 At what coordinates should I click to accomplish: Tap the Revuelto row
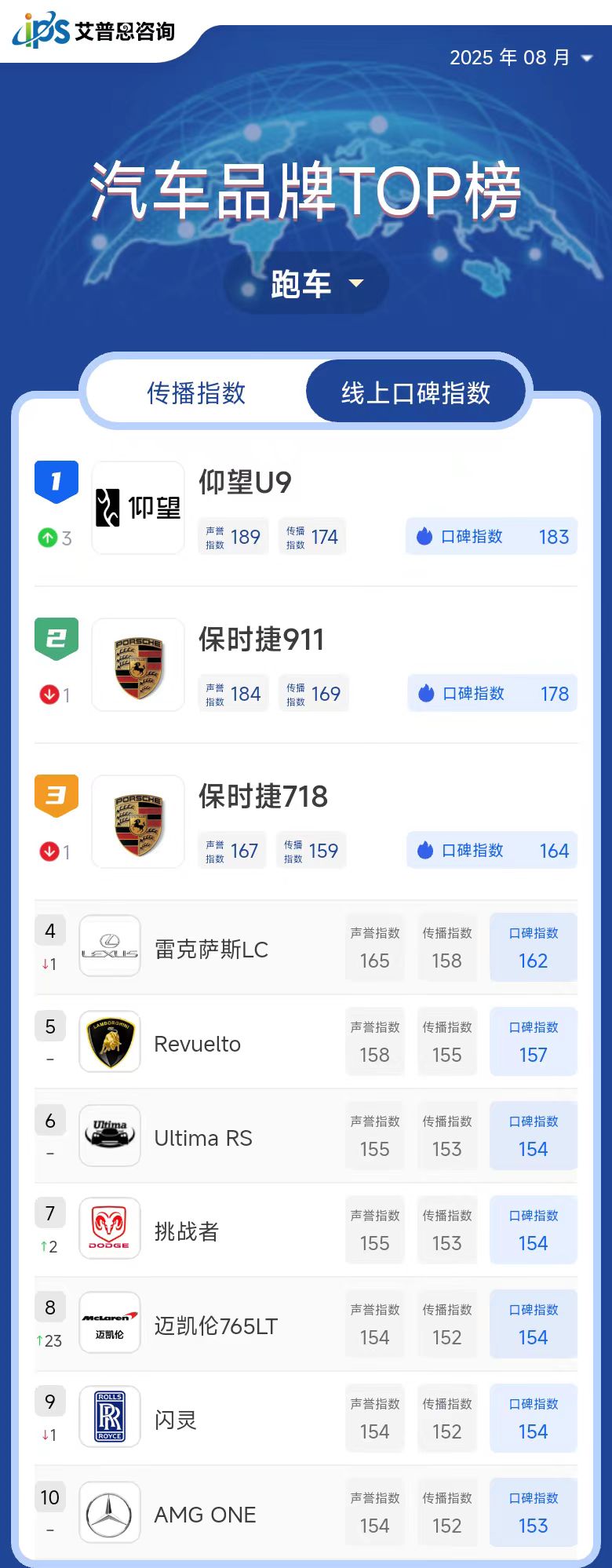click(197, 1044)
